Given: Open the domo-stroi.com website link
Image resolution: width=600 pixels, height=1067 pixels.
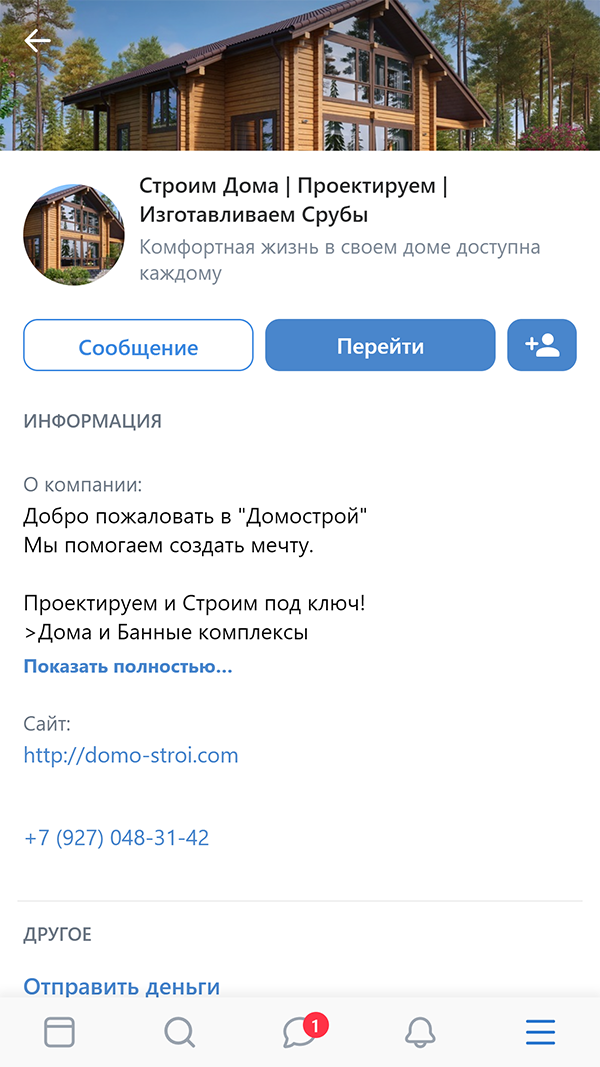Looking at the screenshot, I should (x=131, y=755).
